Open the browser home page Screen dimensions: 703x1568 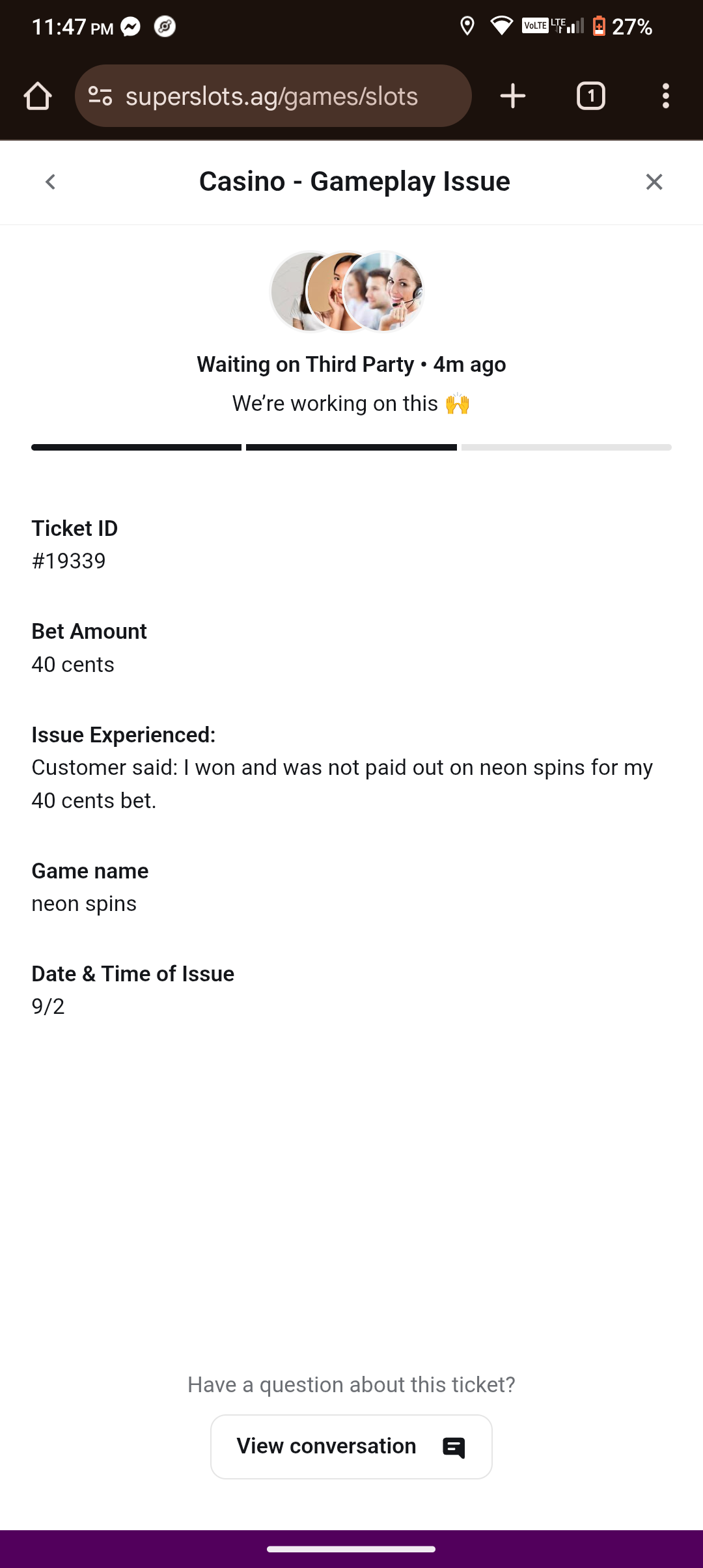coord(38,96)
